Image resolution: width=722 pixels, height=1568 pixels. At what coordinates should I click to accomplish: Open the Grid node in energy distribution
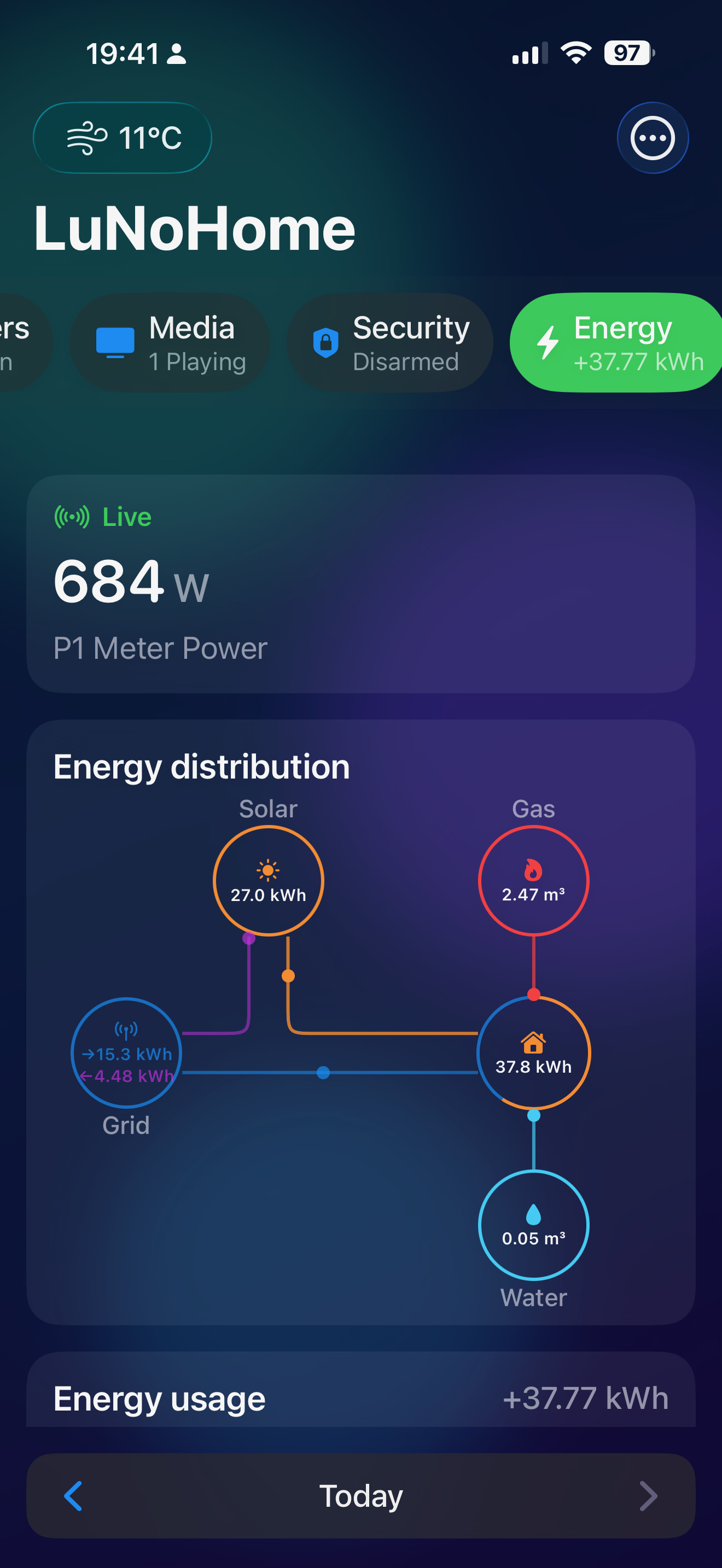(126, 1052)
